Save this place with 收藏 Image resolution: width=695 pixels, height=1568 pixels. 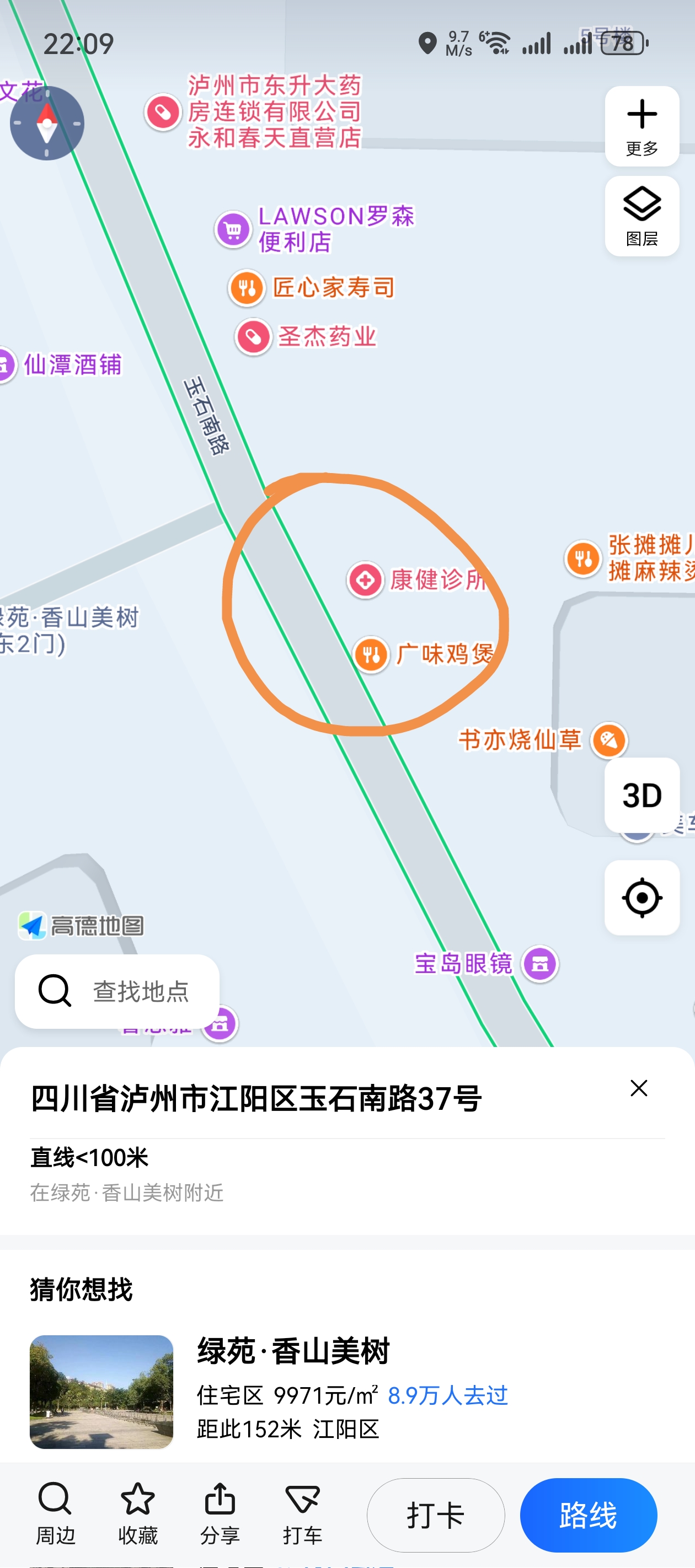click(138, 1513)
